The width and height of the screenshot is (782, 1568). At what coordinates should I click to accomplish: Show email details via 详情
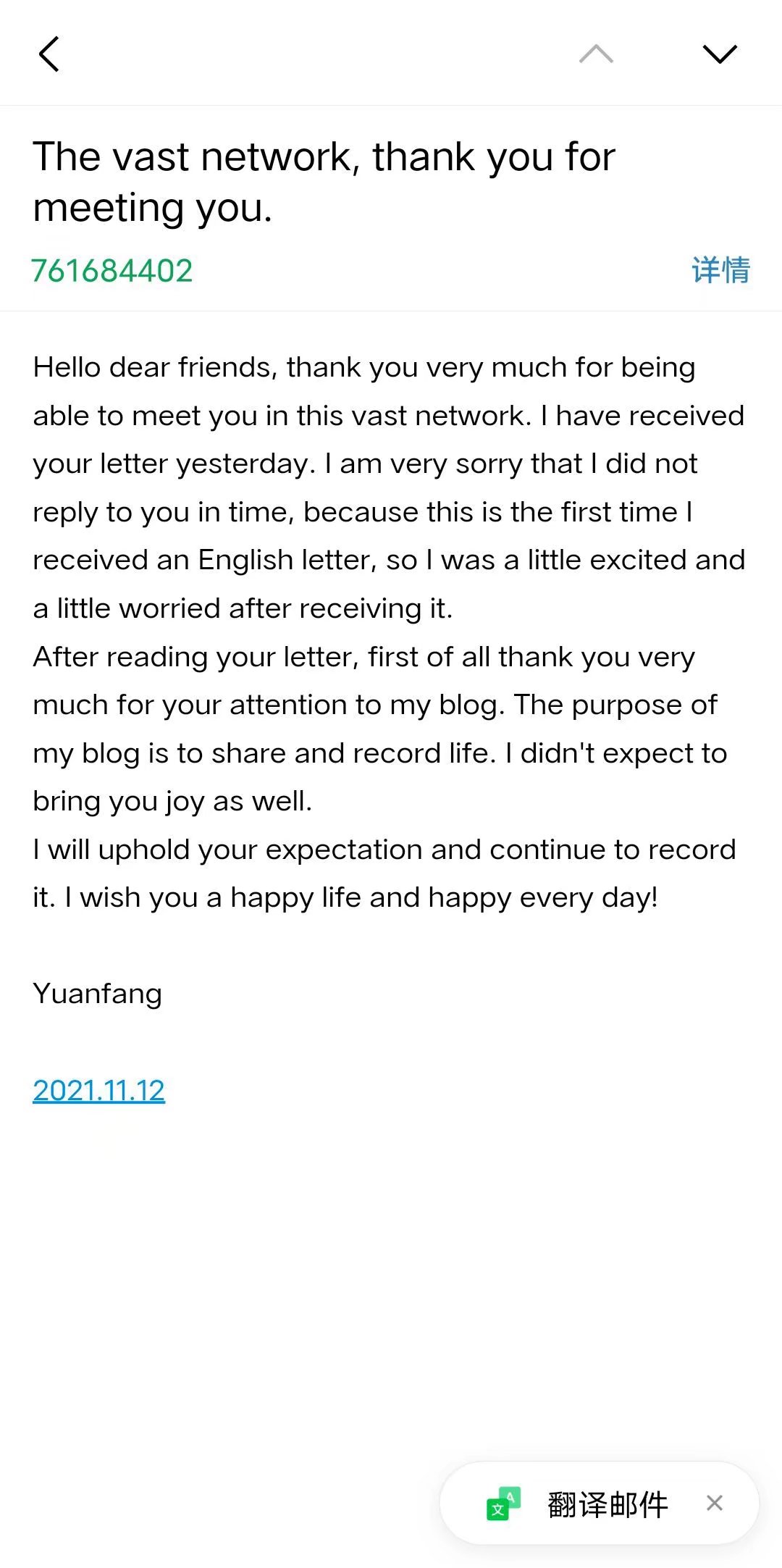coord(720,270)
